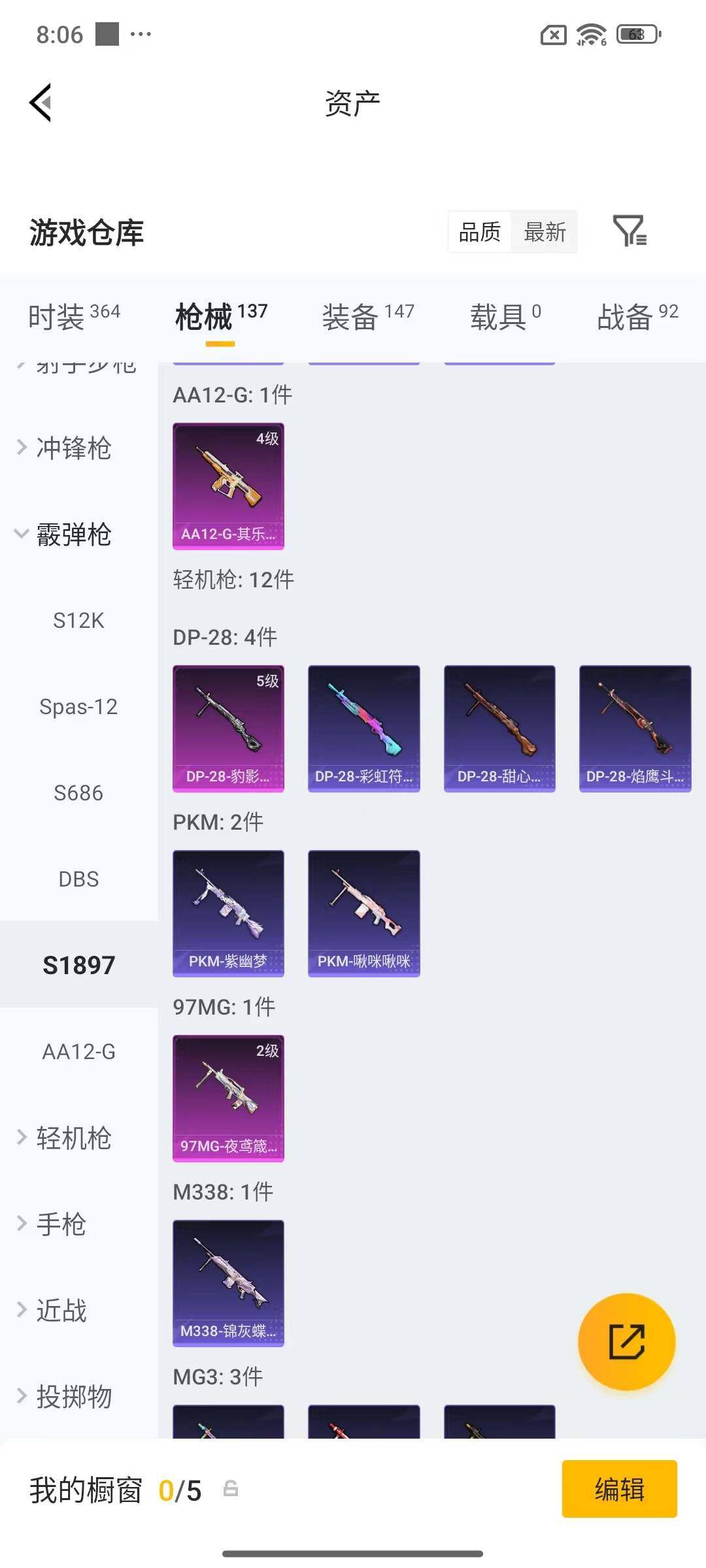Screen dimensions: 706x1568
Task: Tap the 编辑 button for 我的橱窗
Action: click(x=619, y=1489)
